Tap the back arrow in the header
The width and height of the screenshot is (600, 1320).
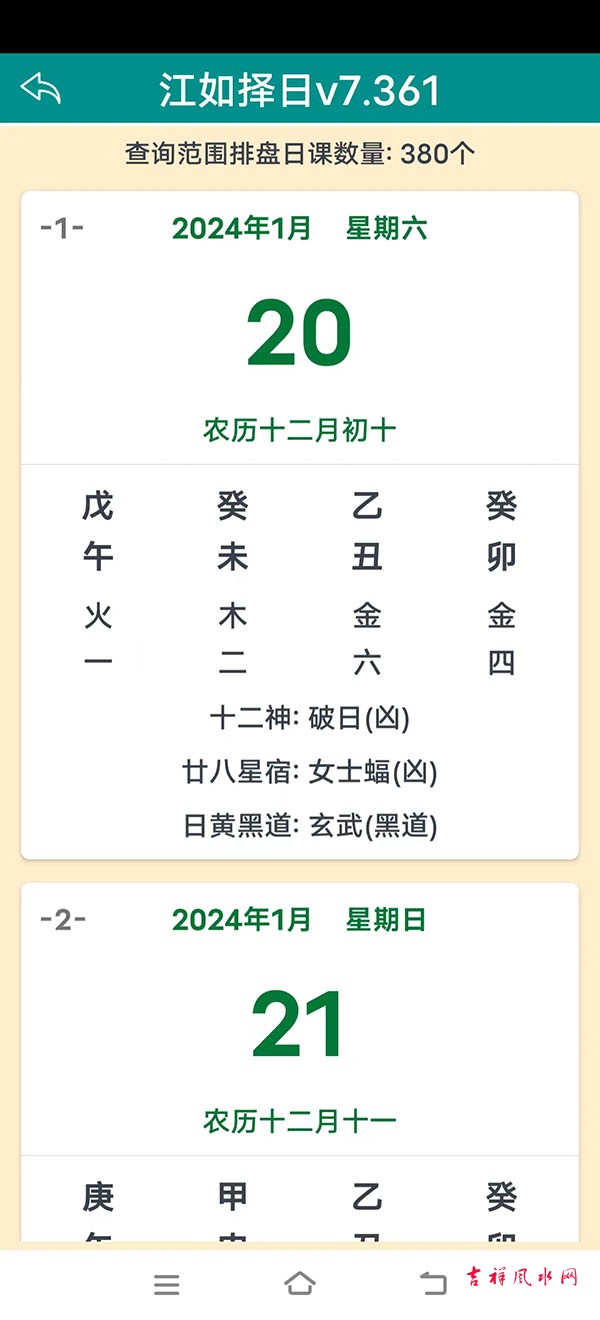[41, 89]
